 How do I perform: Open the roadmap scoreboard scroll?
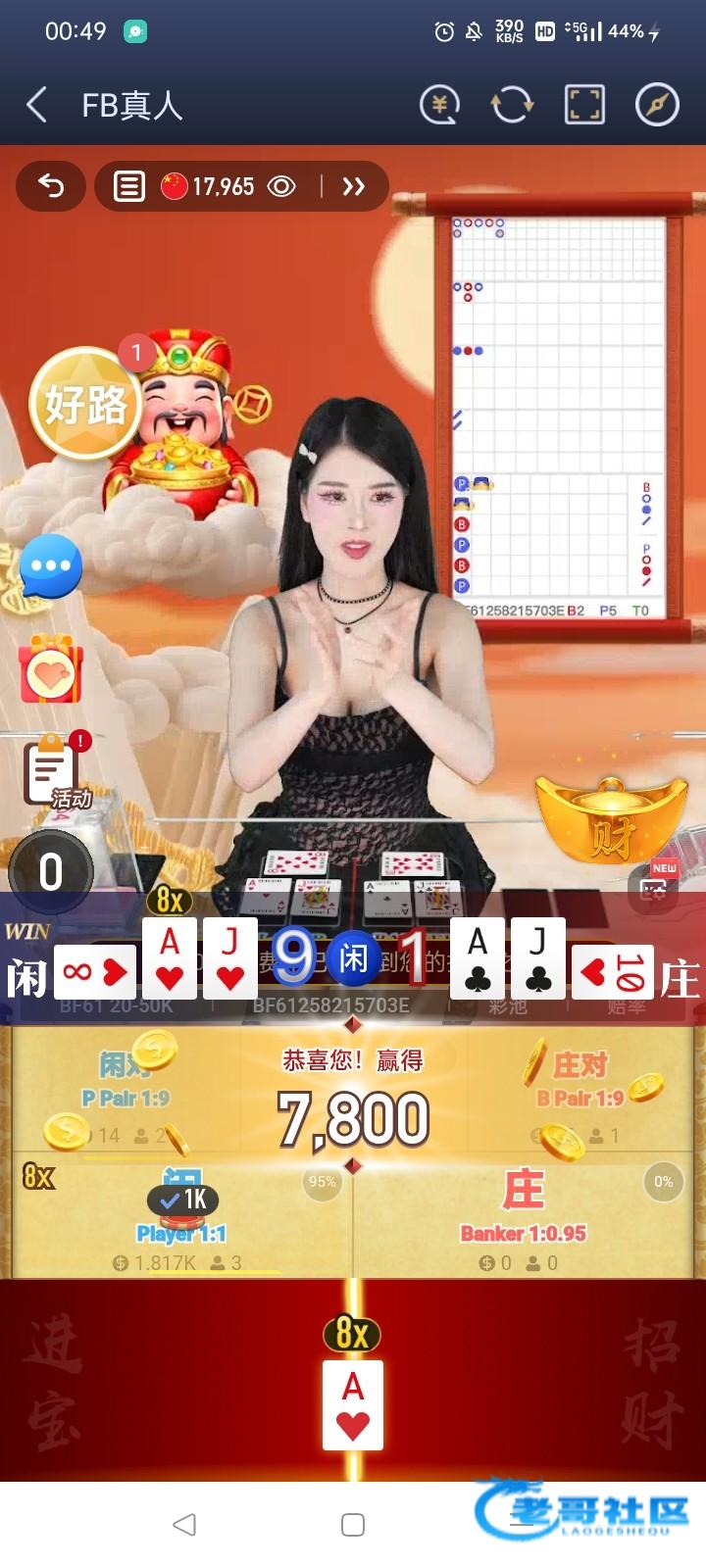click(557, 416)
